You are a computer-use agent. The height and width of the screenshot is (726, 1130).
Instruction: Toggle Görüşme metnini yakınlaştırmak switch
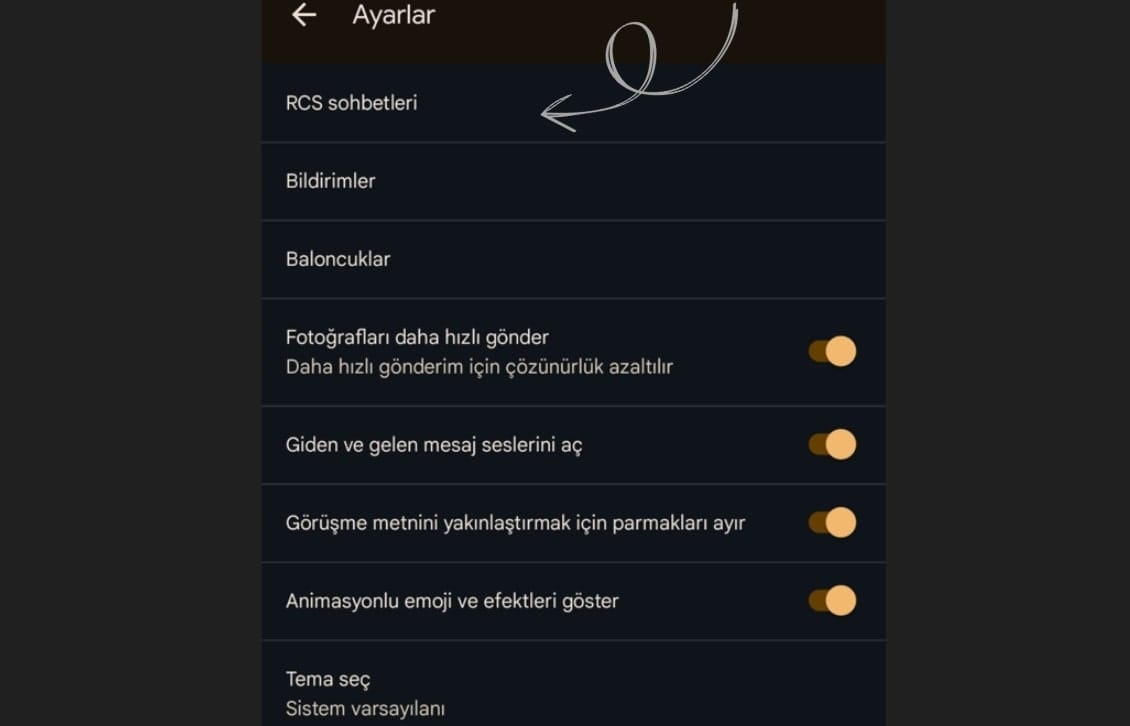point(832,522)
